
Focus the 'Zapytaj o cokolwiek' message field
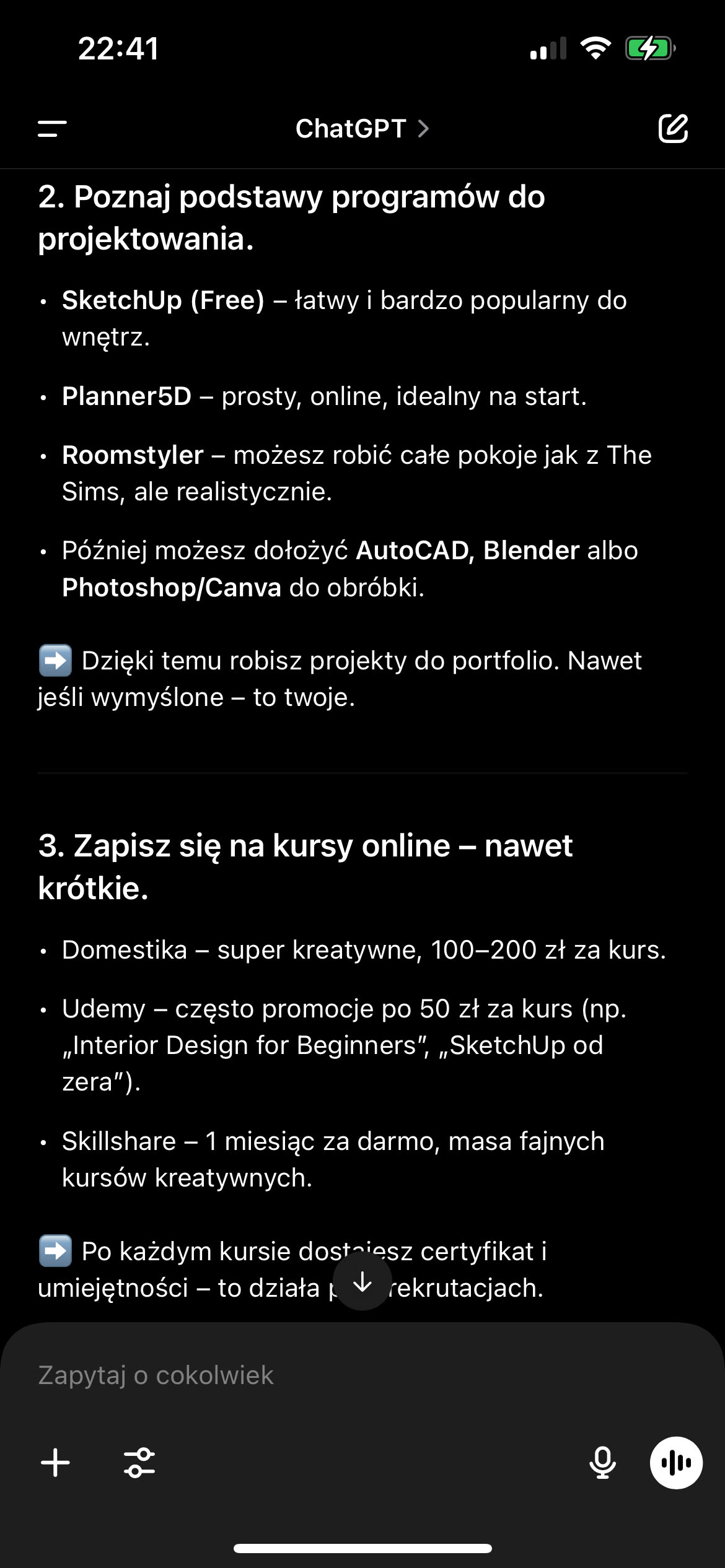click(310, 1375)
